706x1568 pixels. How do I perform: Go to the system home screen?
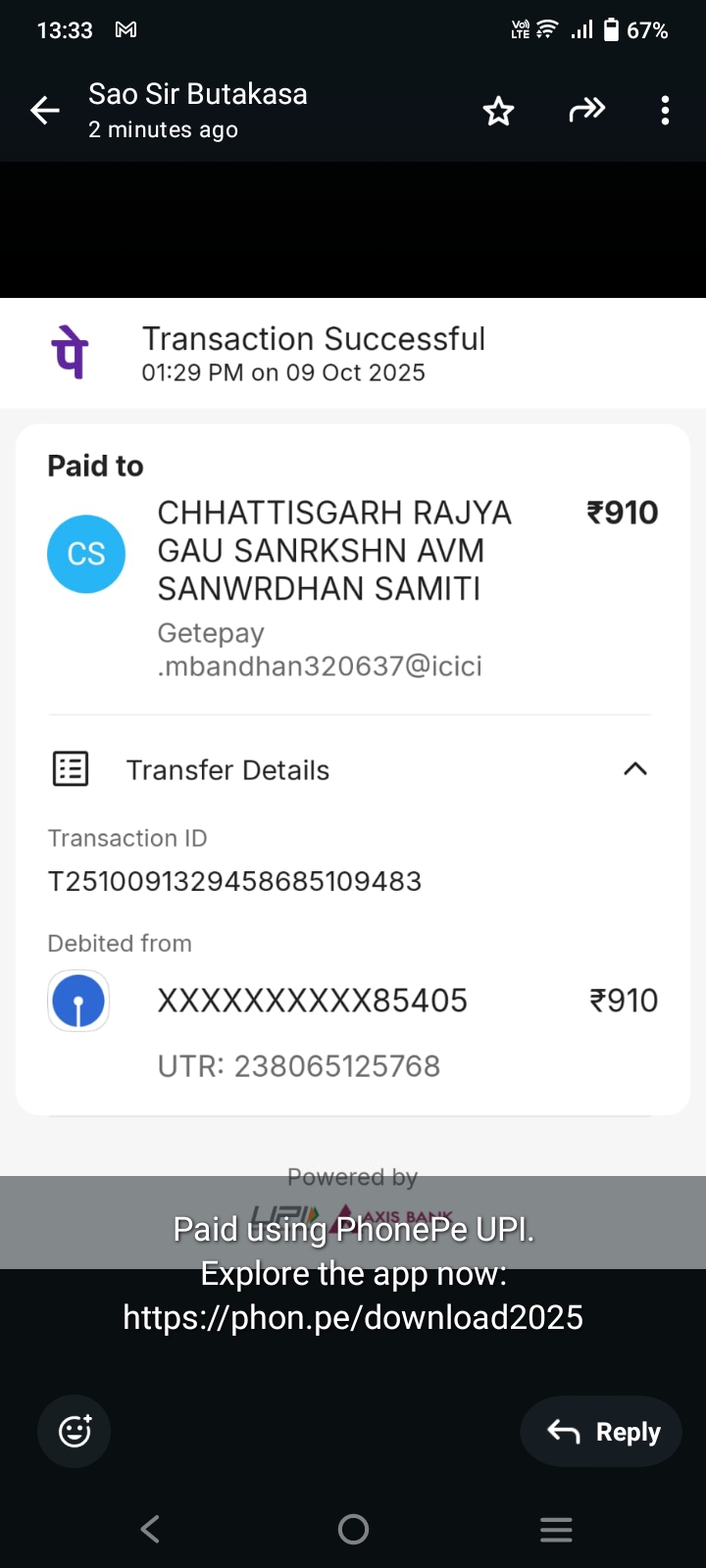click(353, 1529)
